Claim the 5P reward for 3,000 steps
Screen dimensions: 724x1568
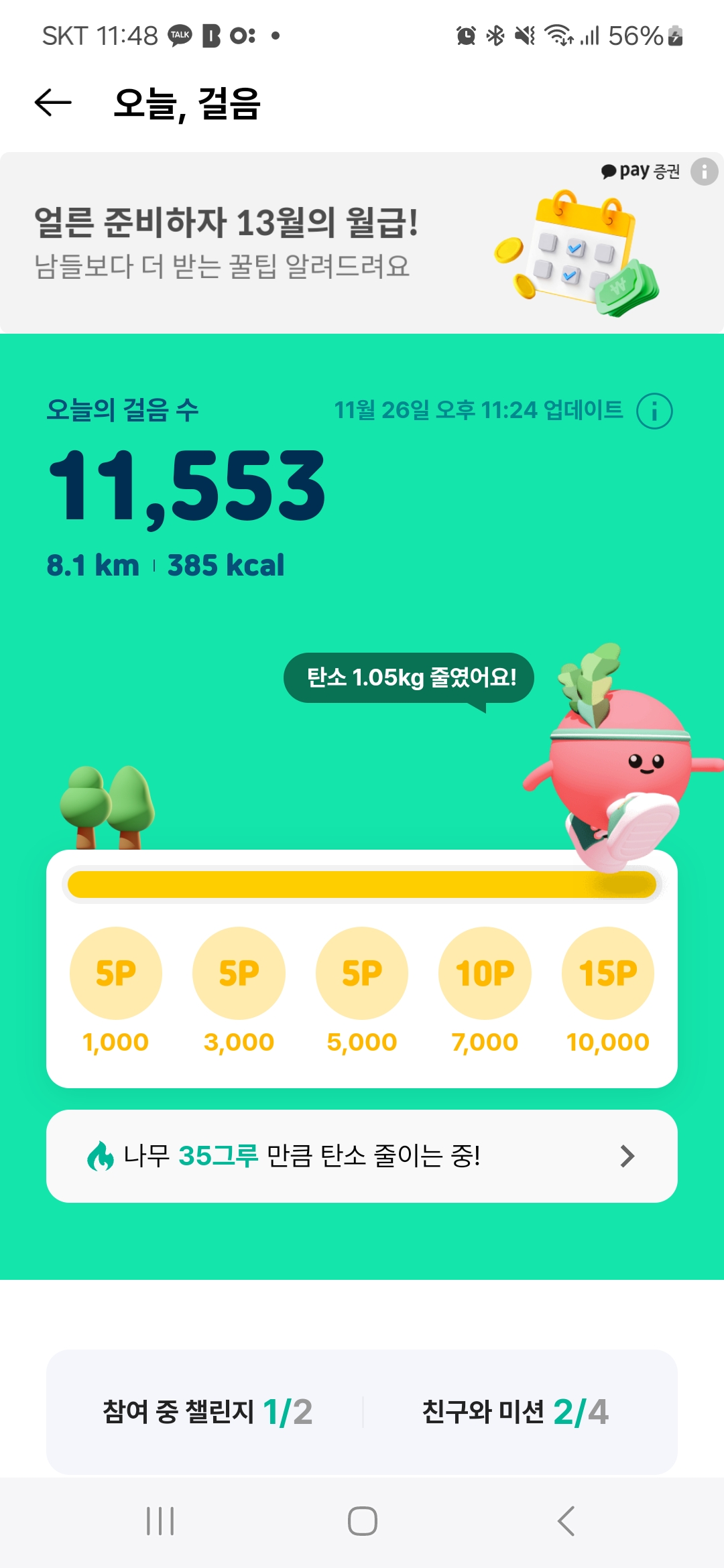point(239,973)
